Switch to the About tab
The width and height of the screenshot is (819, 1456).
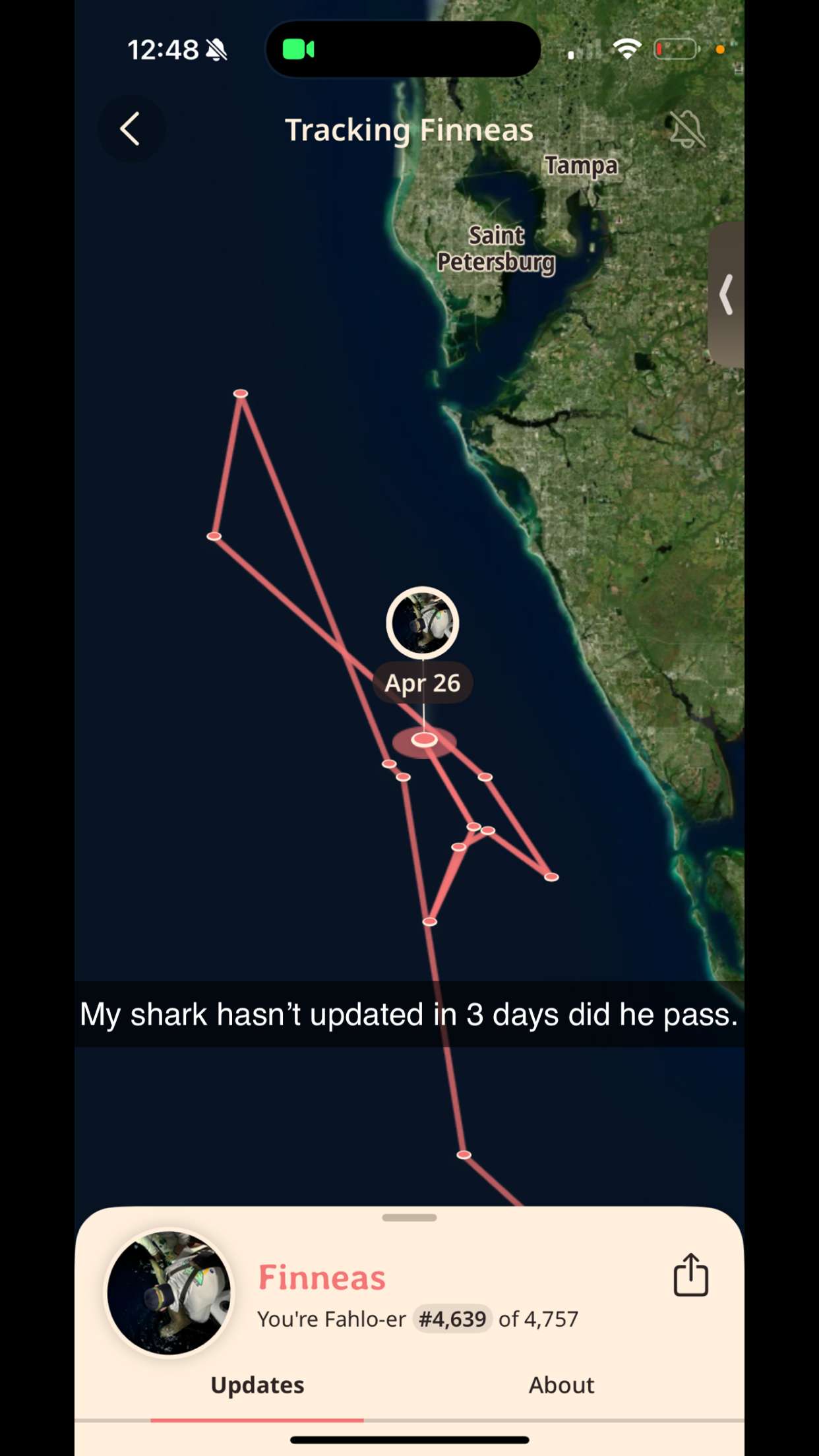pyautogui.click(x=561, y=1385)
